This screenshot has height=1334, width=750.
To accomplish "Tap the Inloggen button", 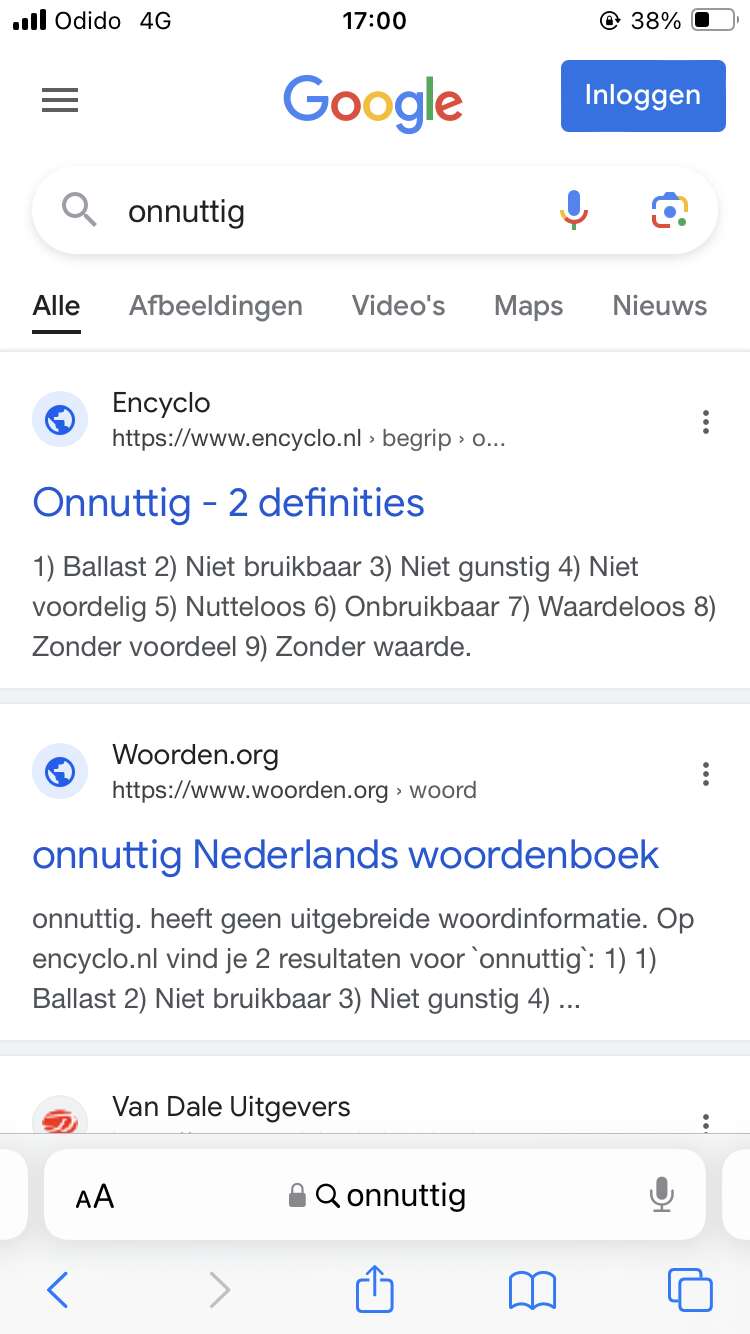I will (x=643, y=96).
